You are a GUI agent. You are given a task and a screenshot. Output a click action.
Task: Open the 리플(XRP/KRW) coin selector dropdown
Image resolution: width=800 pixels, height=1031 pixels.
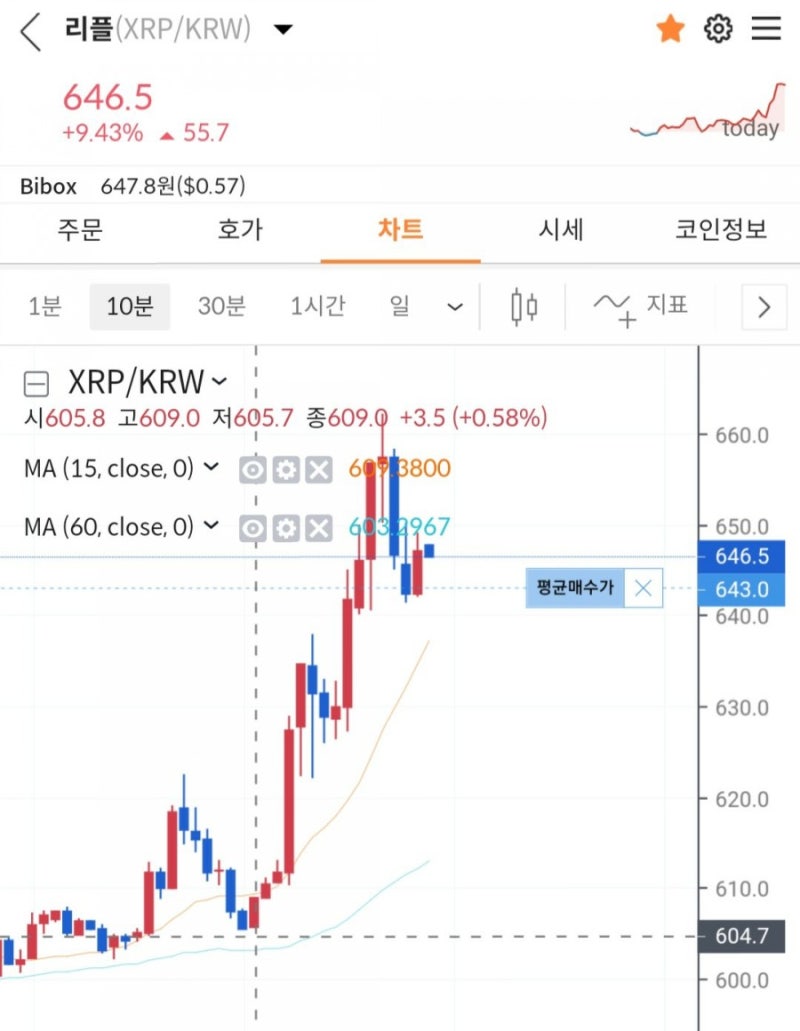pyautogui.click(x=283, y=31)
